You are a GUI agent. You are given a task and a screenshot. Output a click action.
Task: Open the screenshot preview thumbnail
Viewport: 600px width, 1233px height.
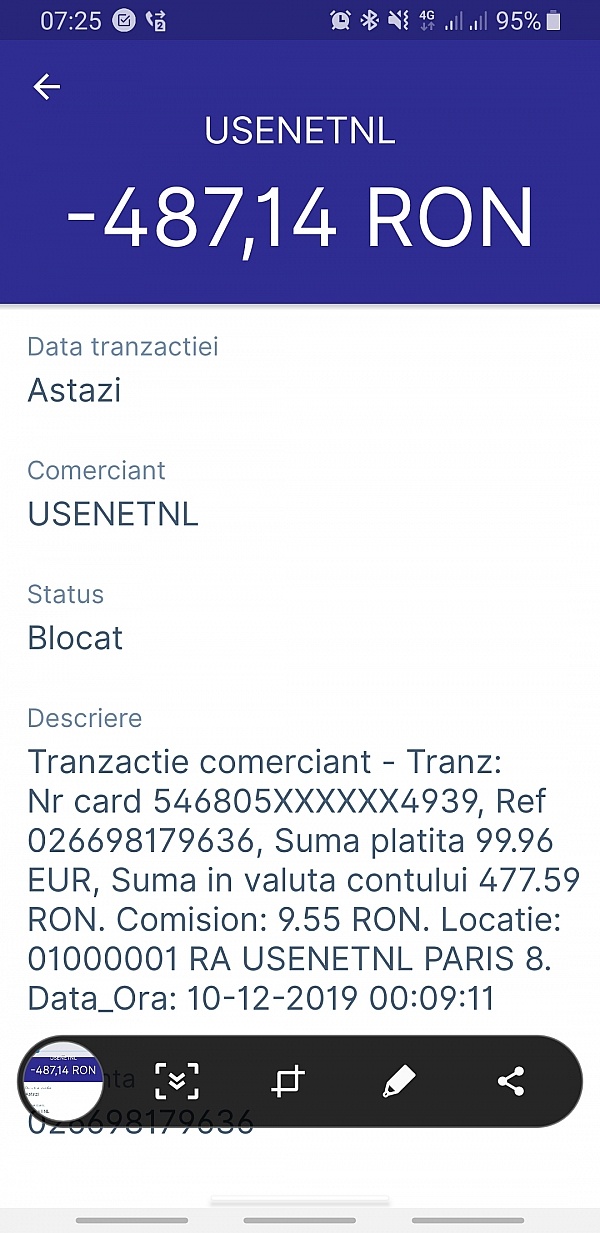pyautogui.click(x=64, y=1081)
